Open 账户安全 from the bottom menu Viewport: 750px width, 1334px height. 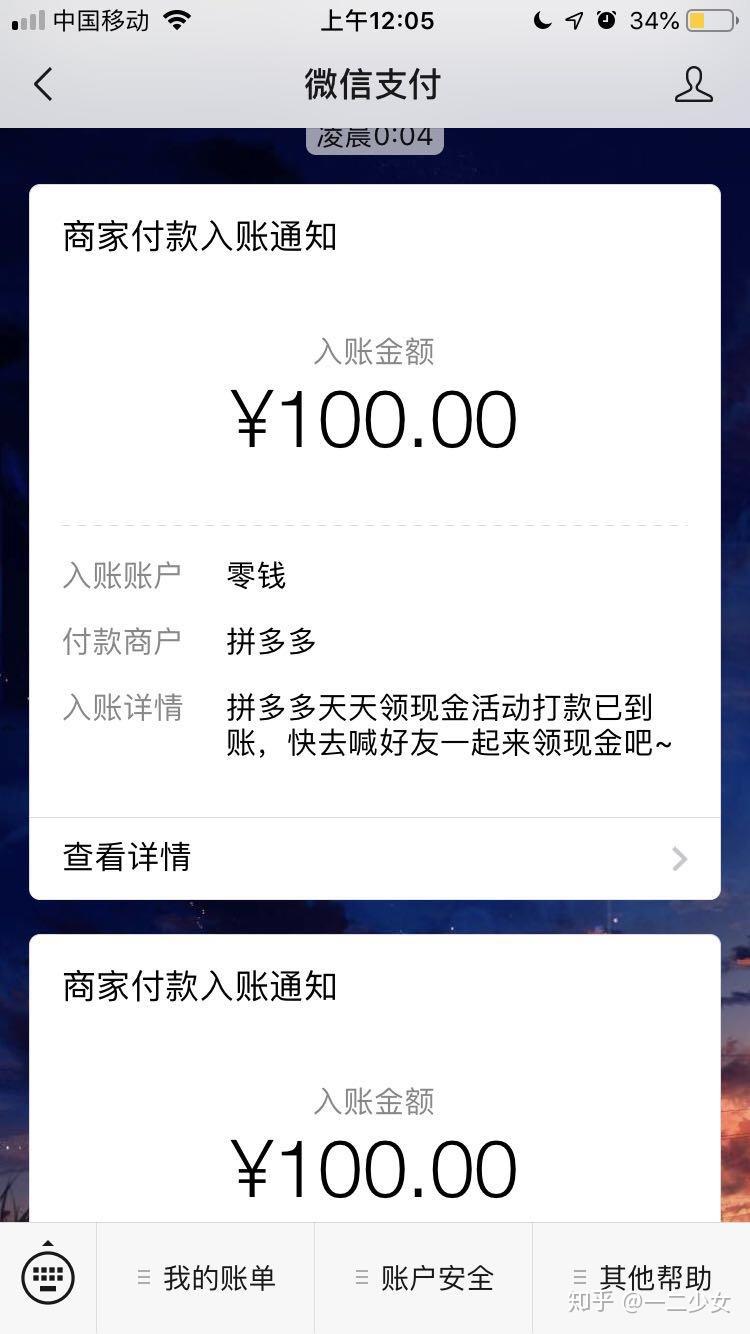coord(437,1276)
